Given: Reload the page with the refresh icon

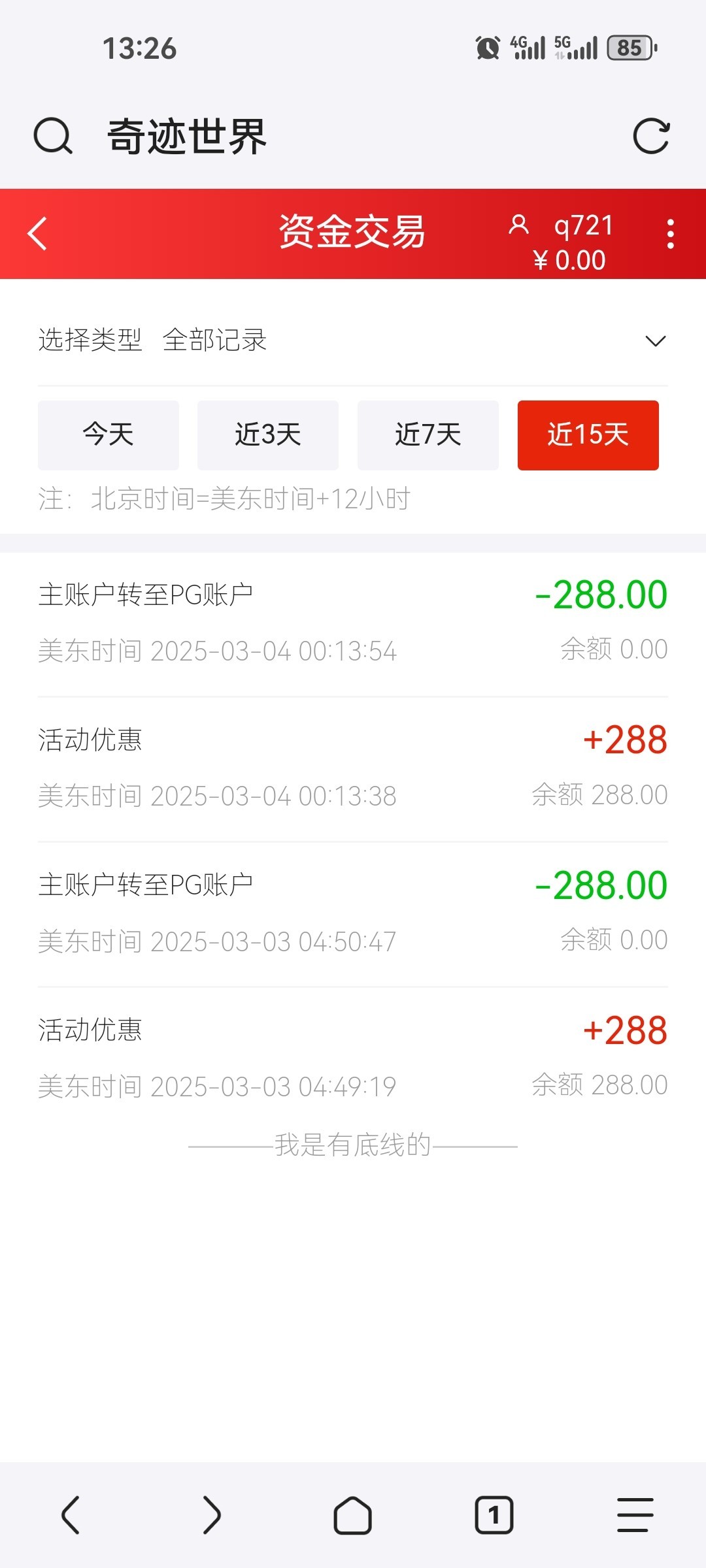Looking at the screenshot, I should [651, 136].
